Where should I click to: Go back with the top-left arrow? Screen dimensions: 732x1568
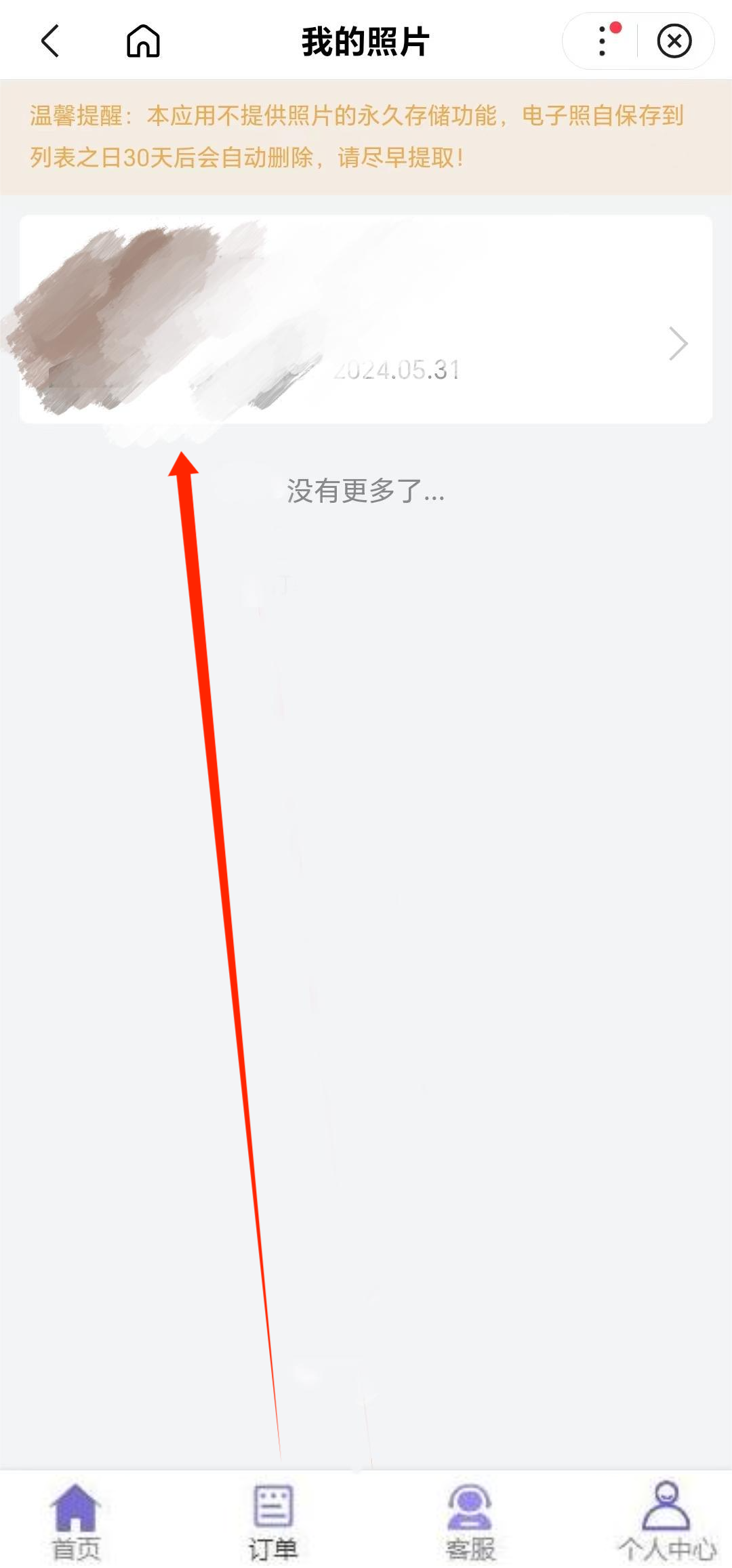click(51, 41)
